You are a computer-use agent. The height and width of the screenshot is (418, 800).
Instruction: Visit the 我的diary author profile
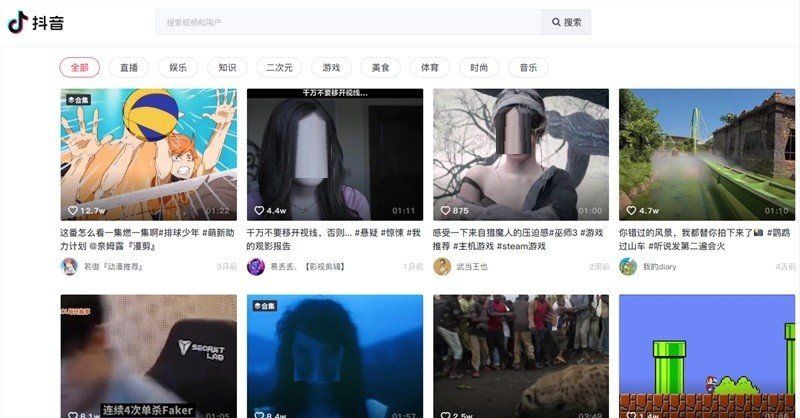[658, 267]
